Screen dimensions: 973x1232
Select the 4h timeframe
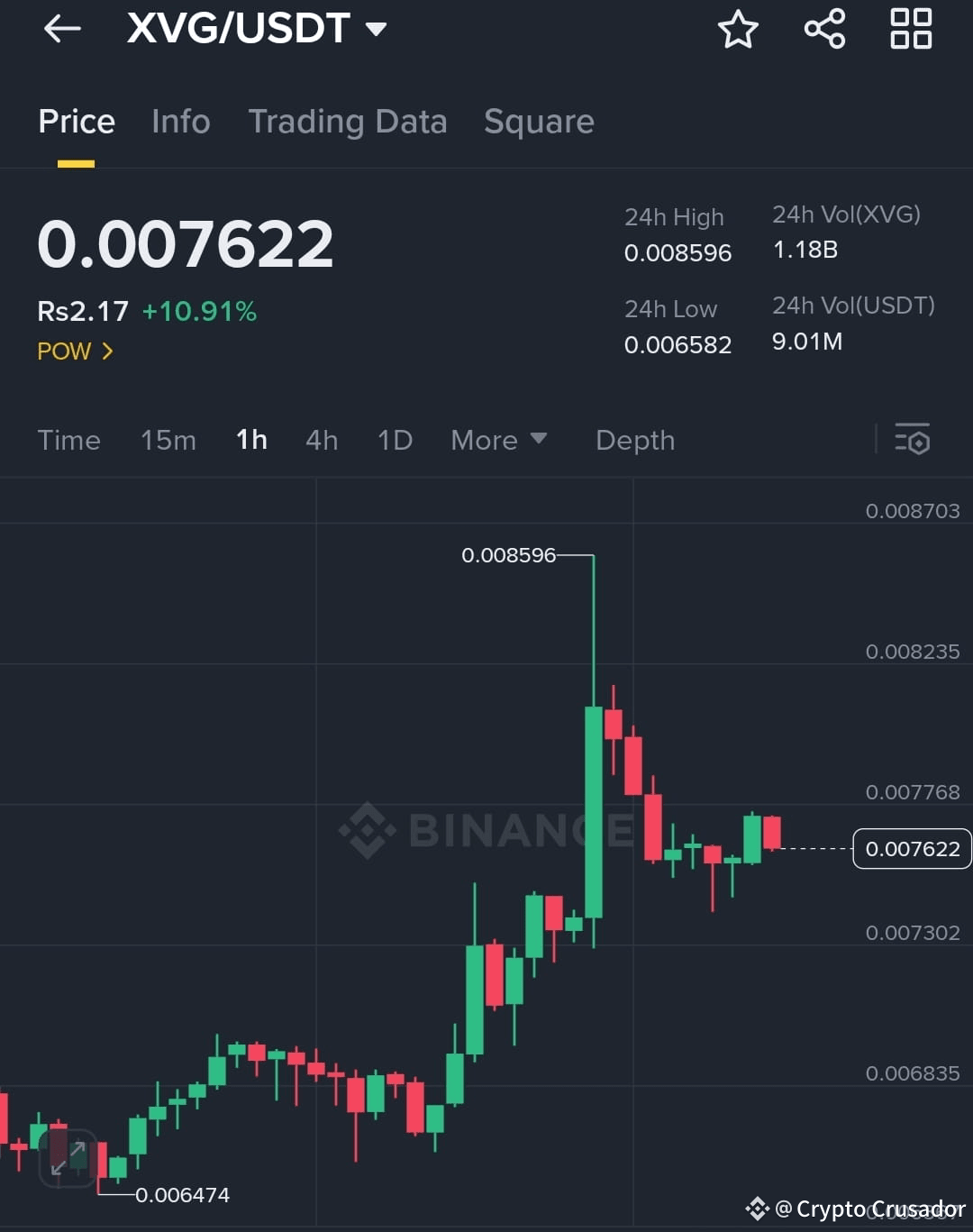pos(322,440)
